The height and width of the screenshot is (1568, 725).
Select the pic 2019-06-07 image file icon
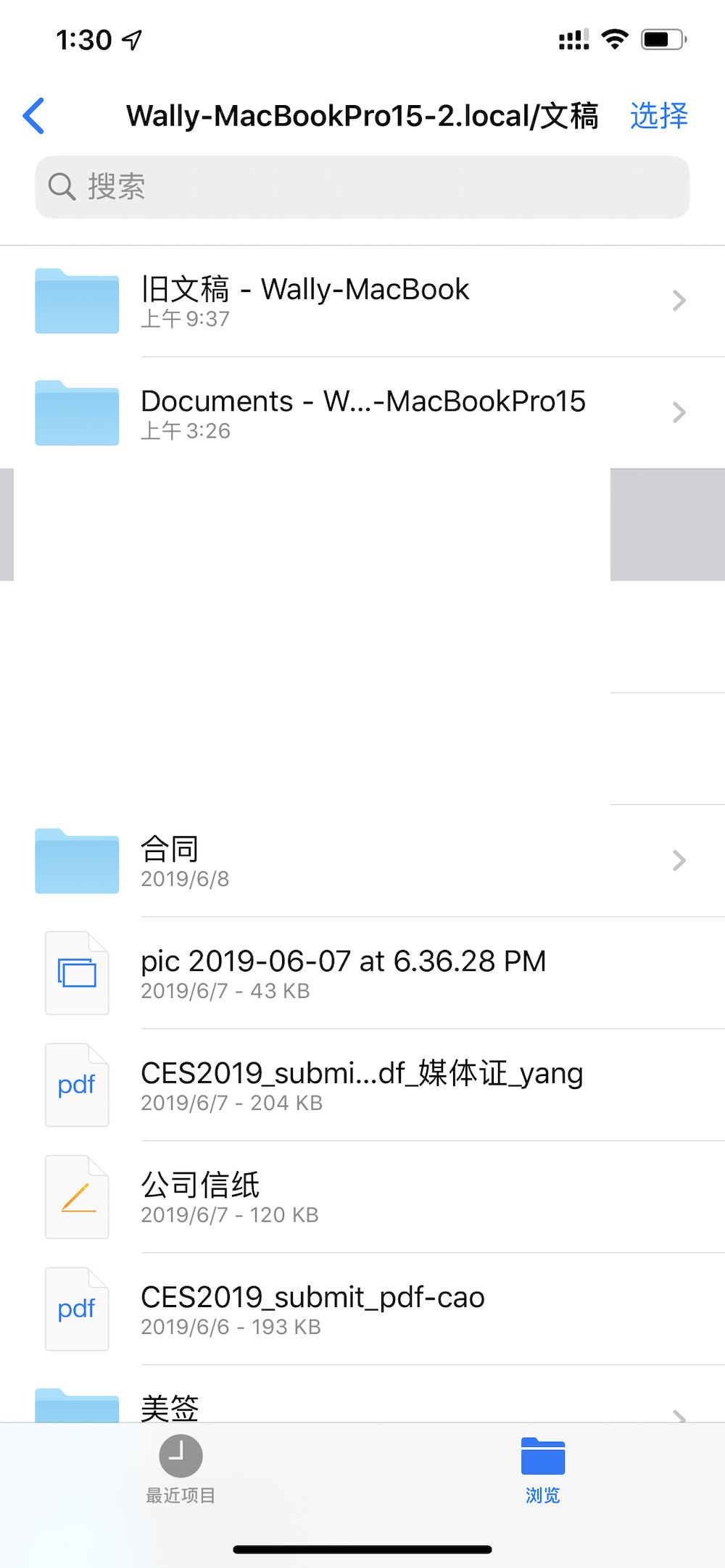point(76,973)
